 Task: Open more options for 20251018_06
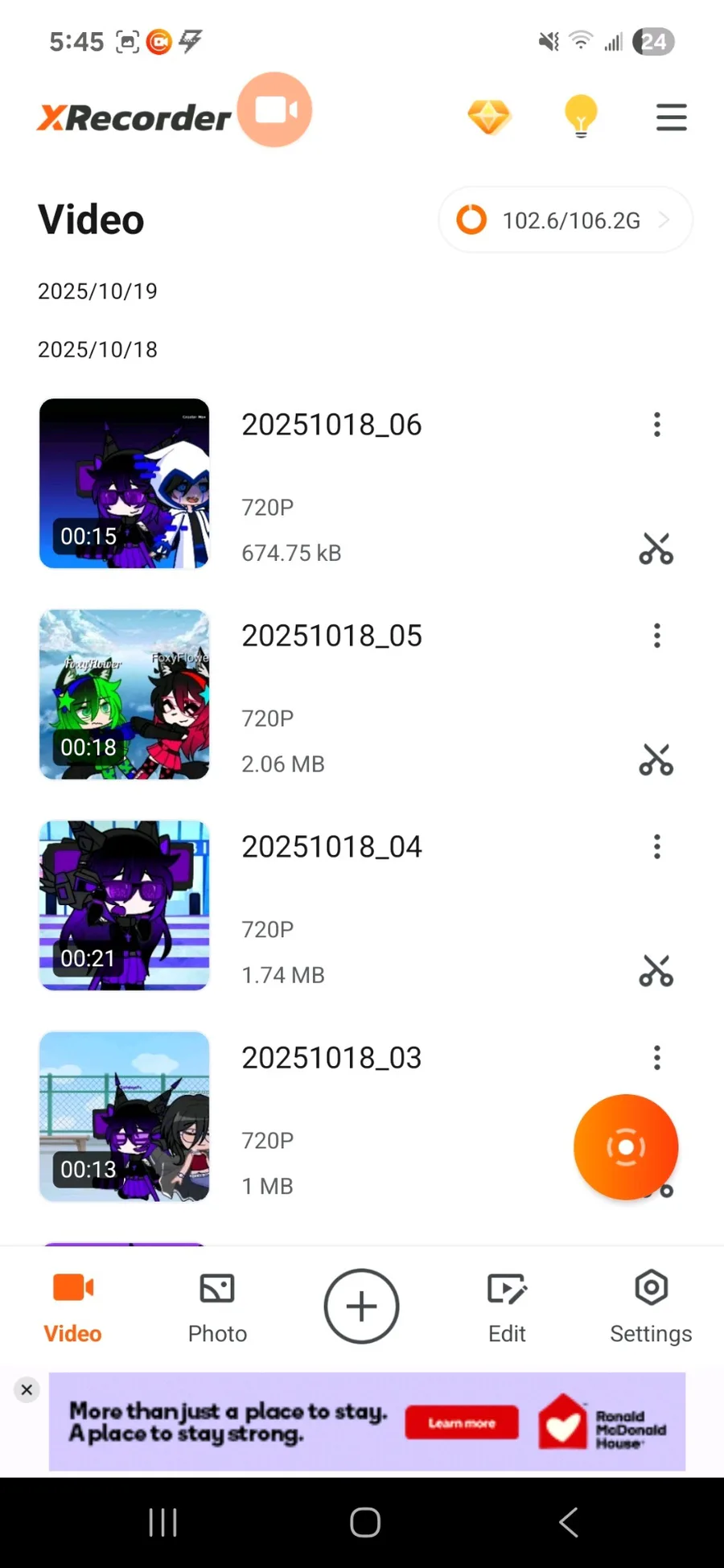(x=657, y=425)
